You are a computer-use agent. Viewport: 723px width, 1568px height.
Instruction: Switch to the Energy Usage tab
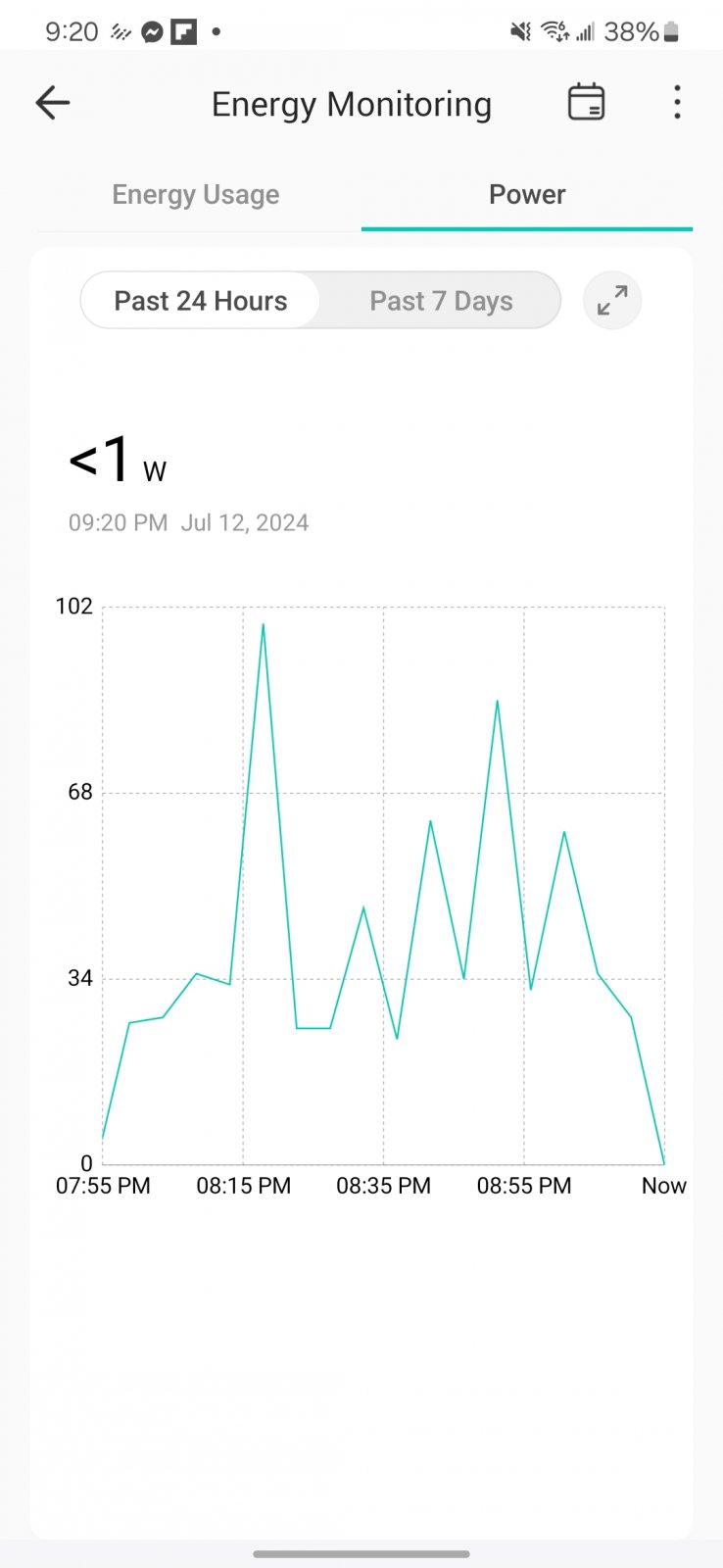point(196,194)
